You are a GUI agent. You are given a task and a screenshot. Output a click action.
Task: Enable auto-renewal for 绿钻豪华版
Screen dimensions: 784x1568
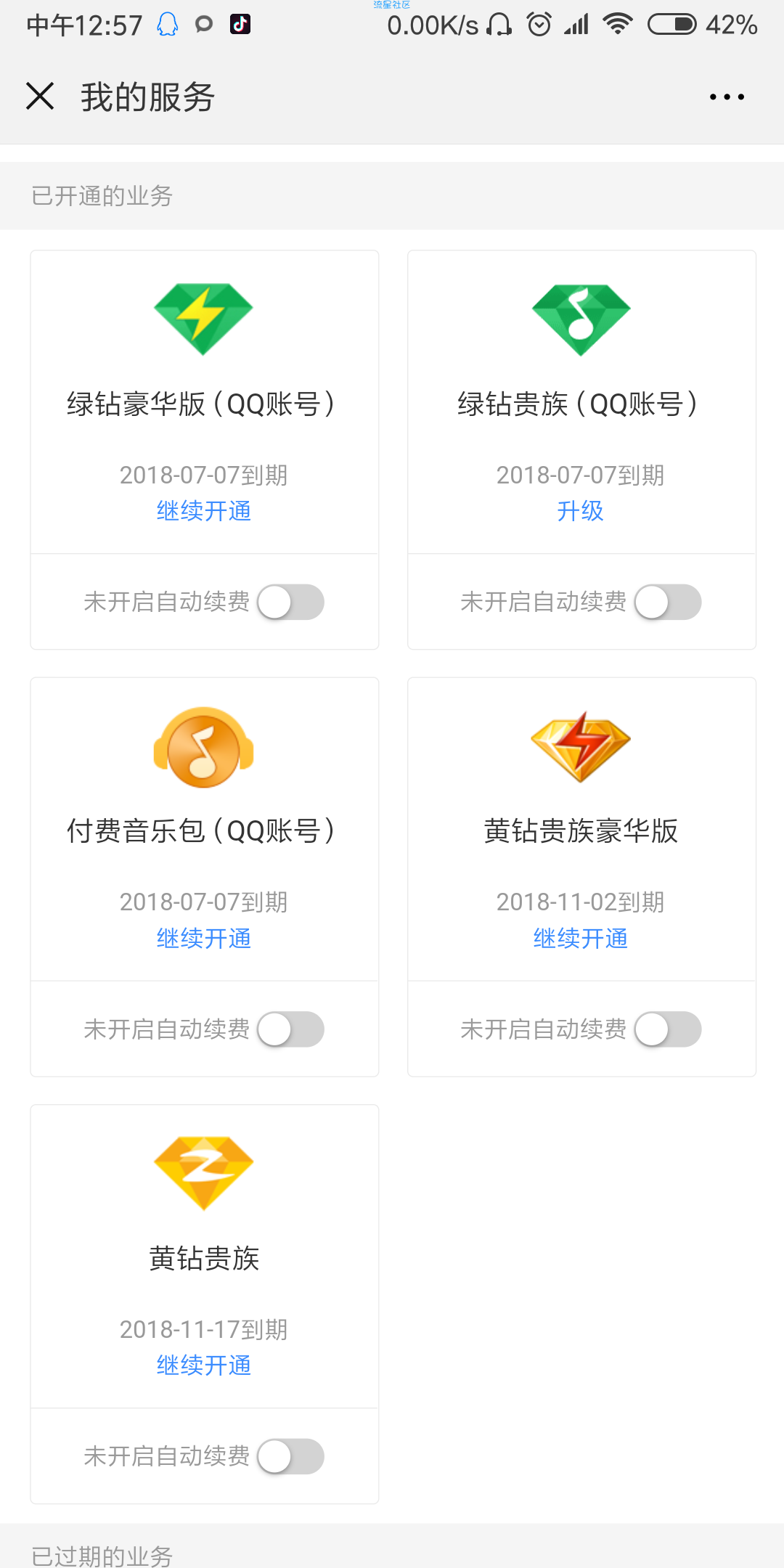[x=290, y=602]
